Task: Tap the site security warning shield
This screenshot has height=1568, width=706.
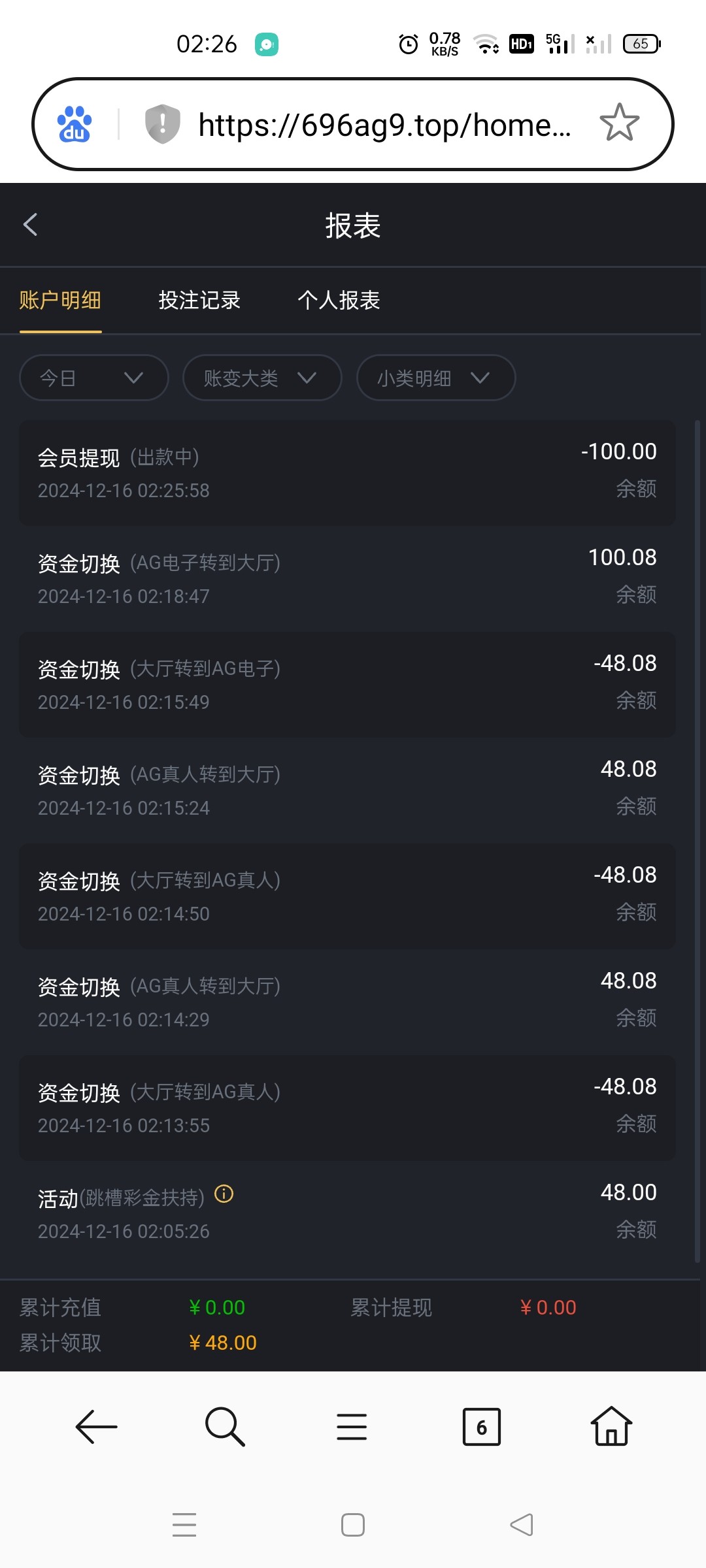Action: [162, 123]
